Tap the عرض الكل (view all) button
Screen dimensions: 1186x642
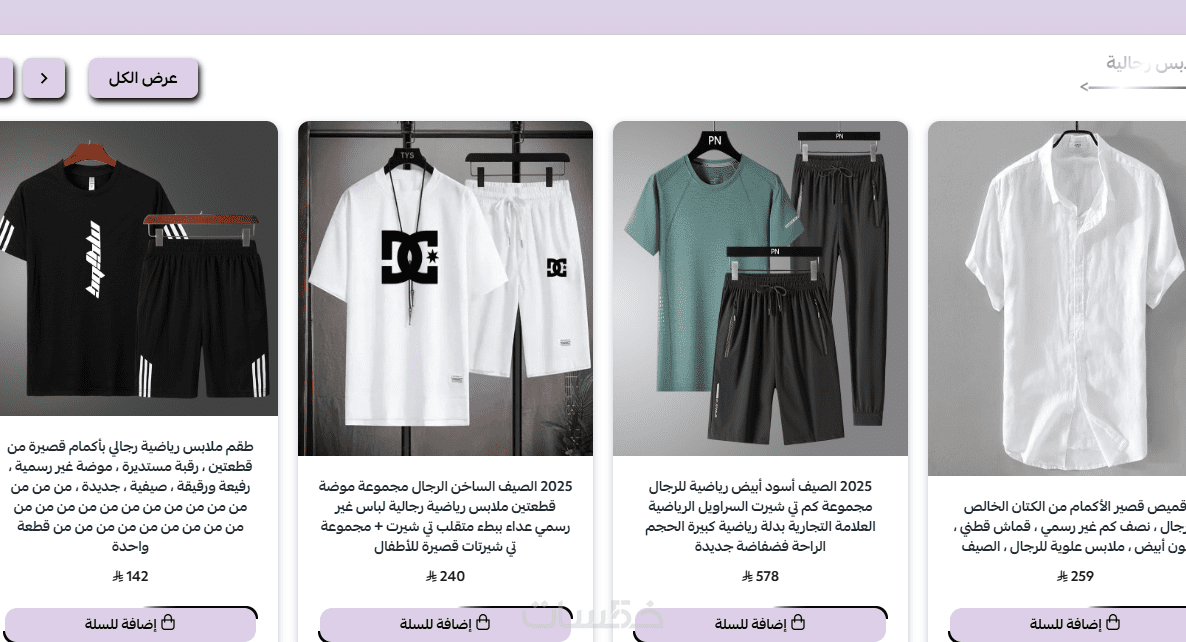pyautogui.click(x=143, y=79)
